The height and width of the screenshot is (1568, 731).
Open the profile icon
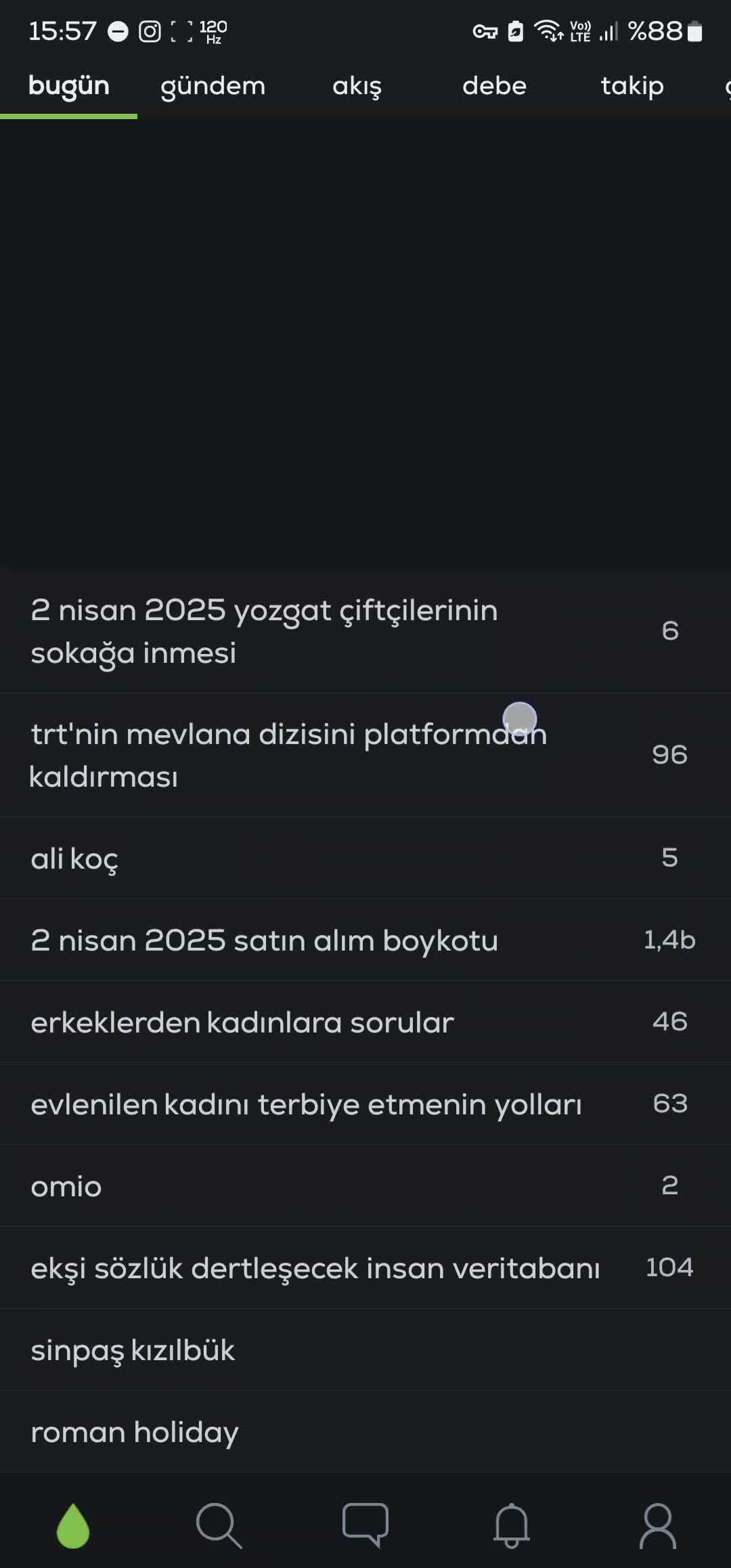[x=658, y=1525]
